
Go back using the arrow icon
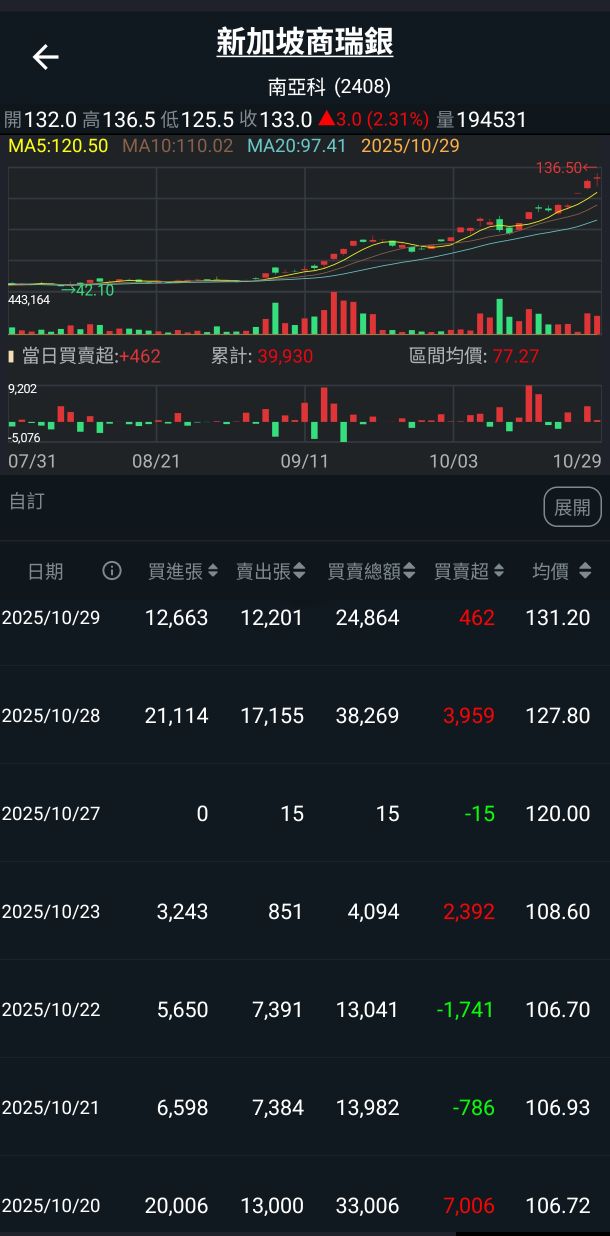click(46, 58)
